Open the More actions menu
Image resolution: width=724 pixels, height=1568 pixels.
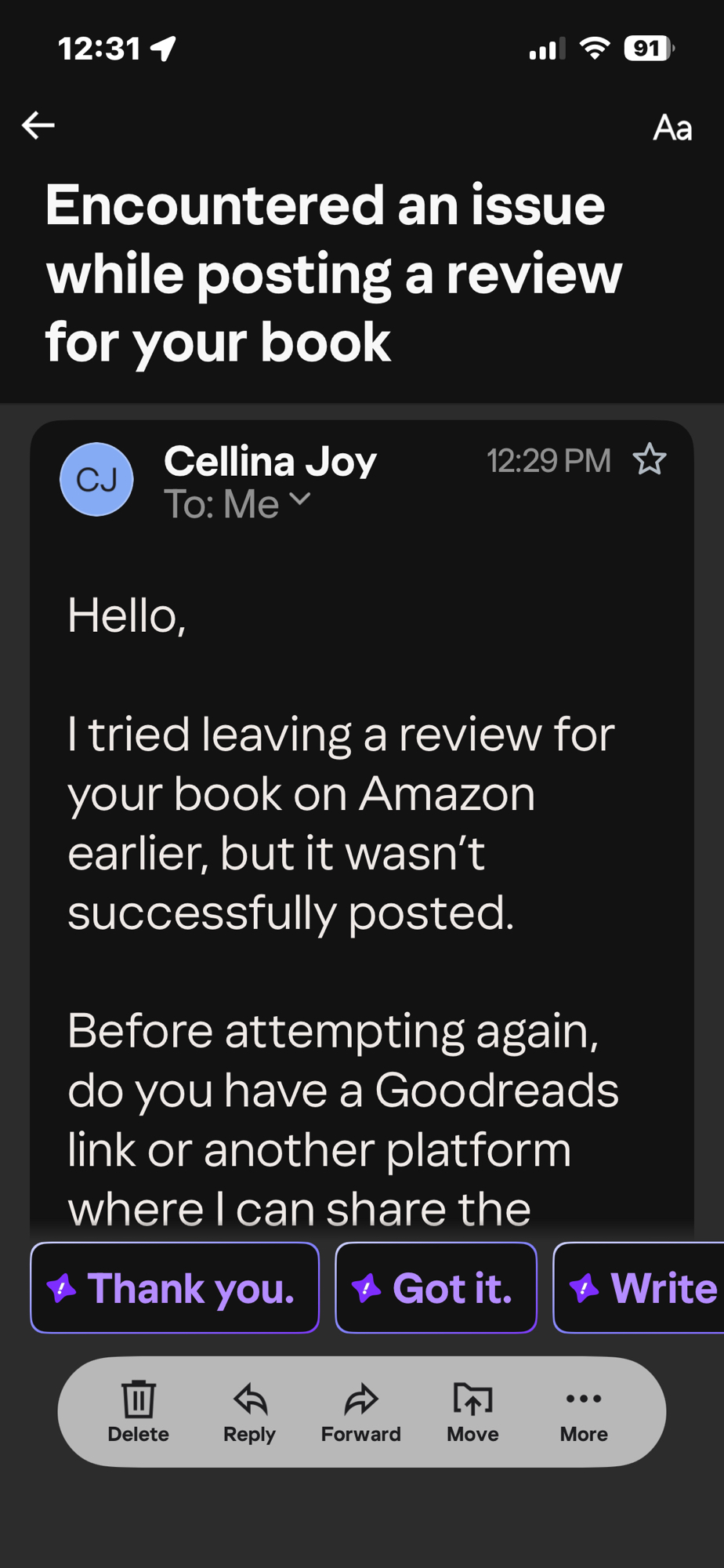[x=584, y=1411]
